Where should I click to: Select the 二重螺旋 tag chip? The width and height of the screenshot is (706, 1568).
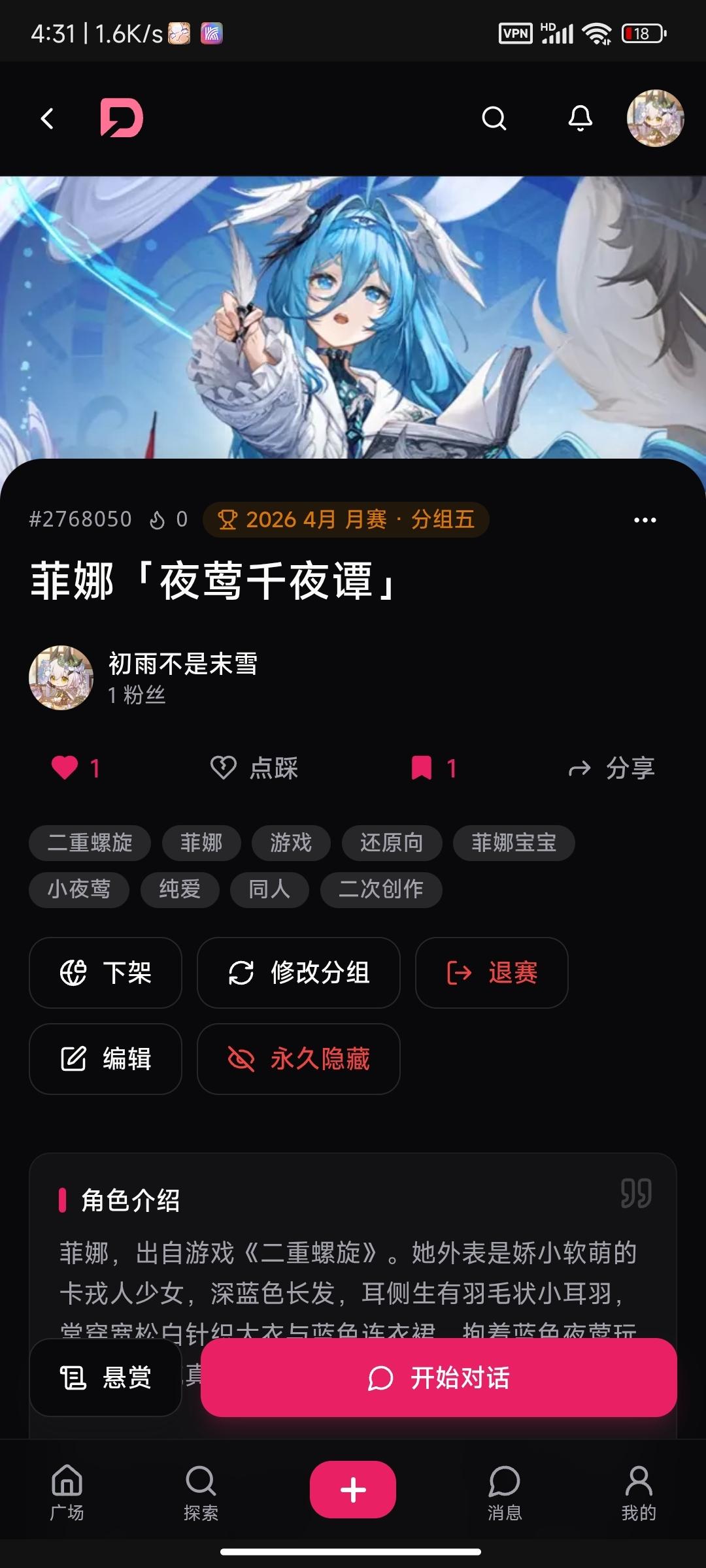tap(90, 843)
